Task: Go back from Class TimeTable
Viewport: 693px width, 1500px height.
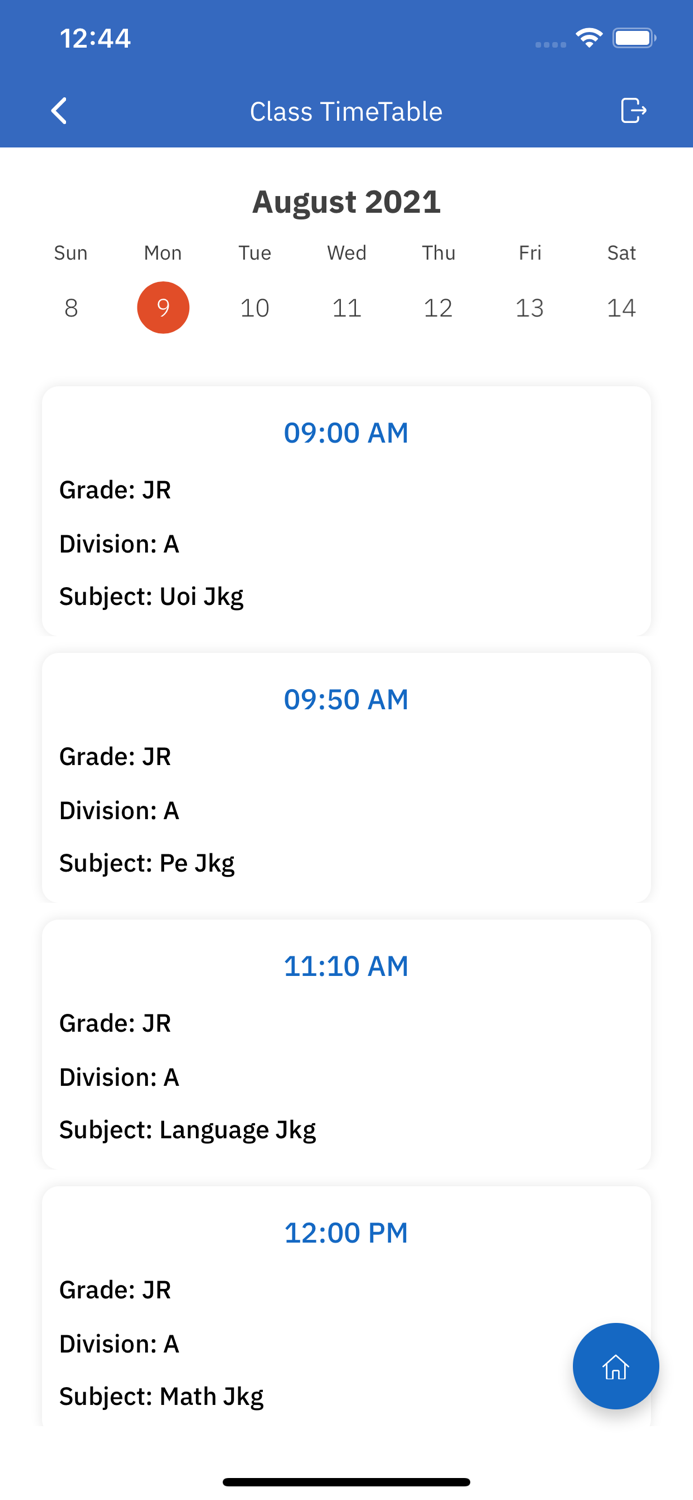Action: 59,111
